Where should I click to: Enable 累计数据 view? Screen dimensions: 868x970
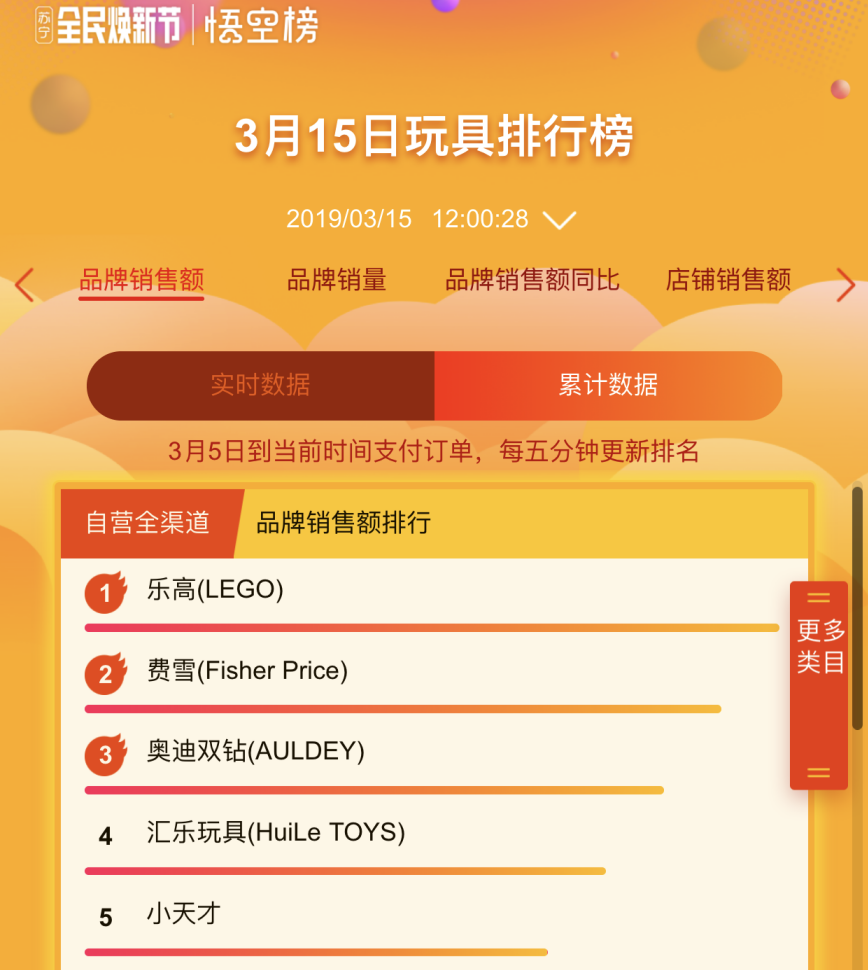pos(609,385)
